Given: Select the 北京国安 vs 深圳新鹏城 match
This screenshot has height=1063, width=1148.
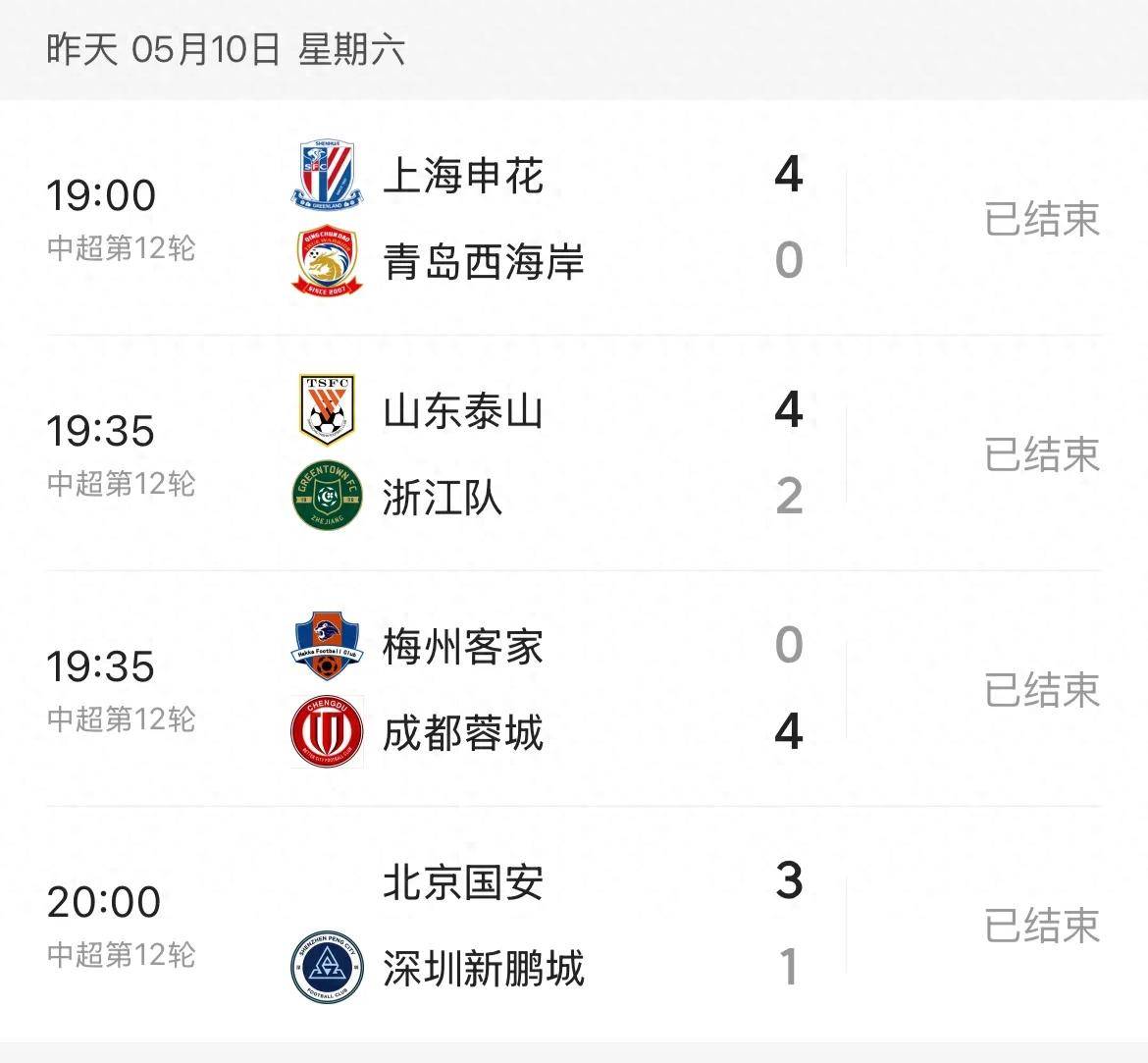Looking at the screenshot, I should [574, 925].
